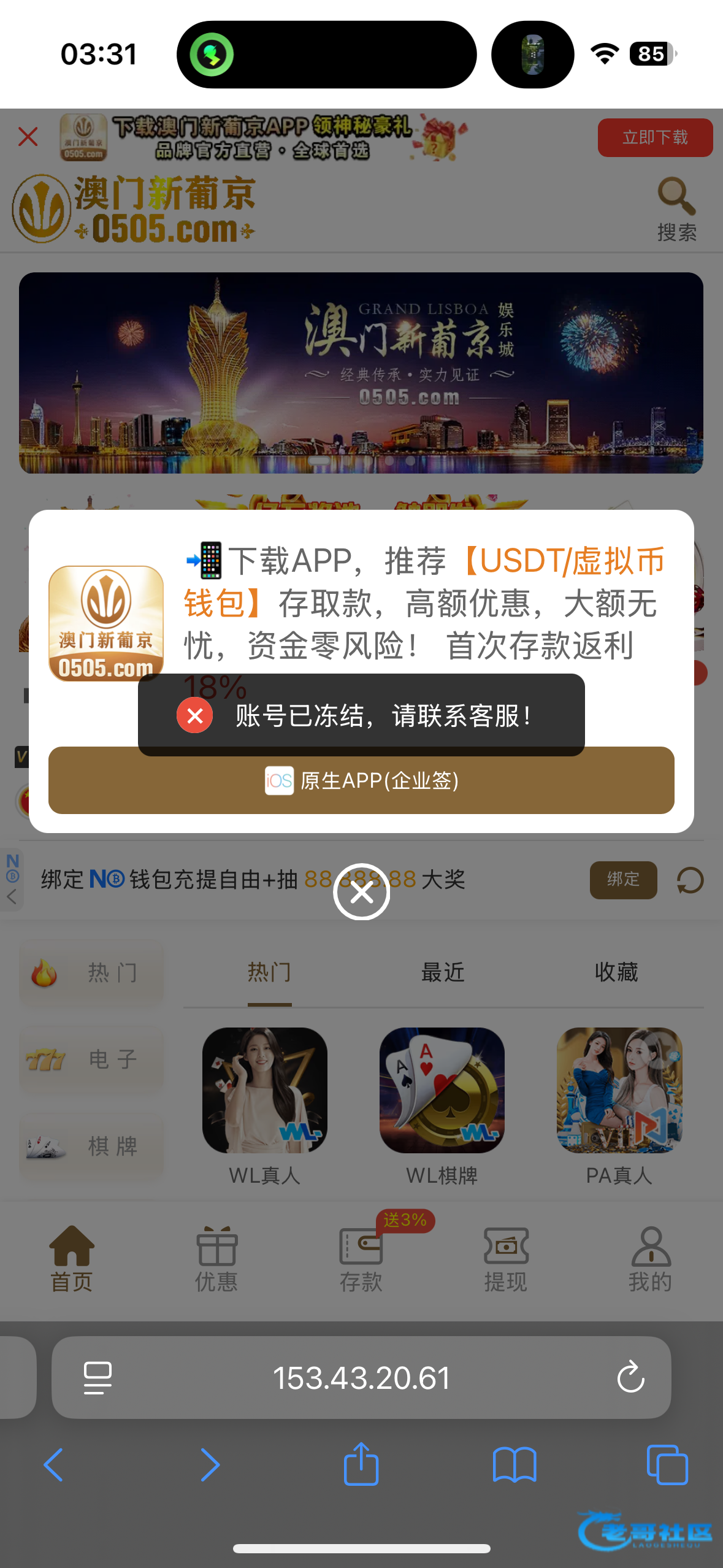Open the PA真人 game tile
The width and height of the screenshot is (723, 1568).
[619, 1091]
